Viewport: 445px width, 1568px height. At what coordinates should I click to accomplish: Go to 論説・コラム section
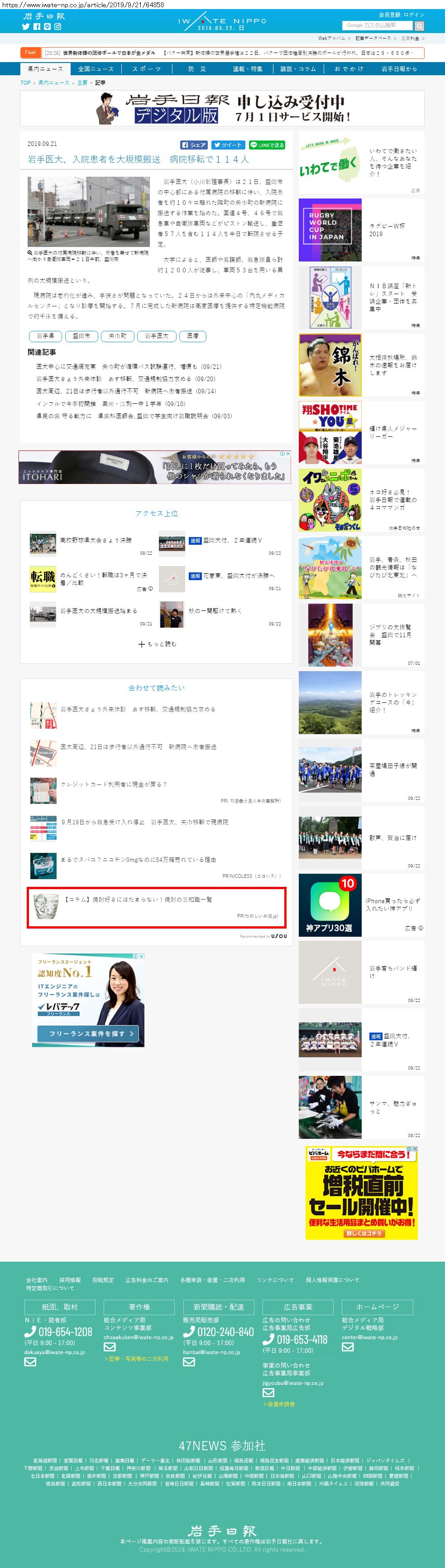pos(298,69)
